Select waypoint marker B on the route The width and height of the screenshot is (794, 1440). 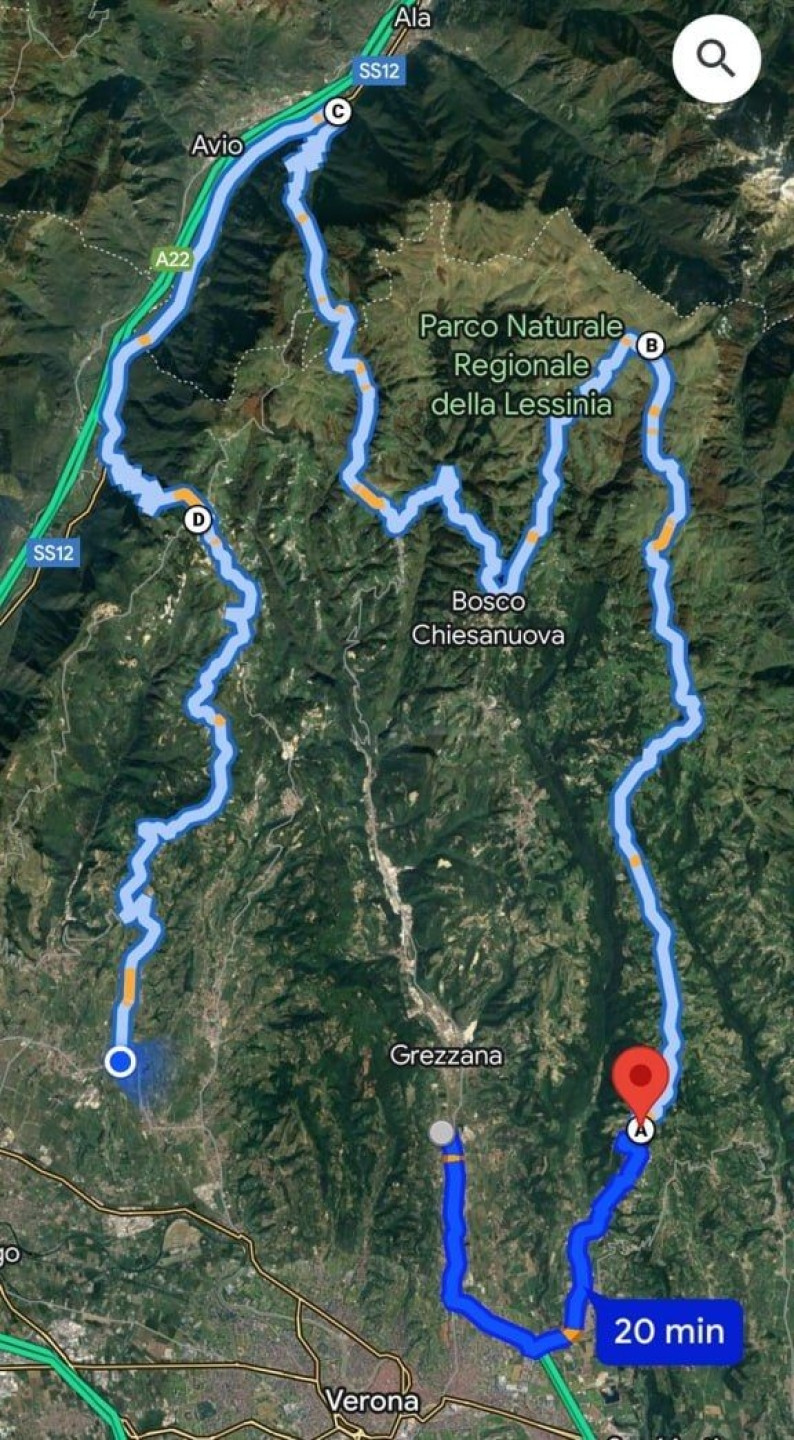tap(650, 346)
